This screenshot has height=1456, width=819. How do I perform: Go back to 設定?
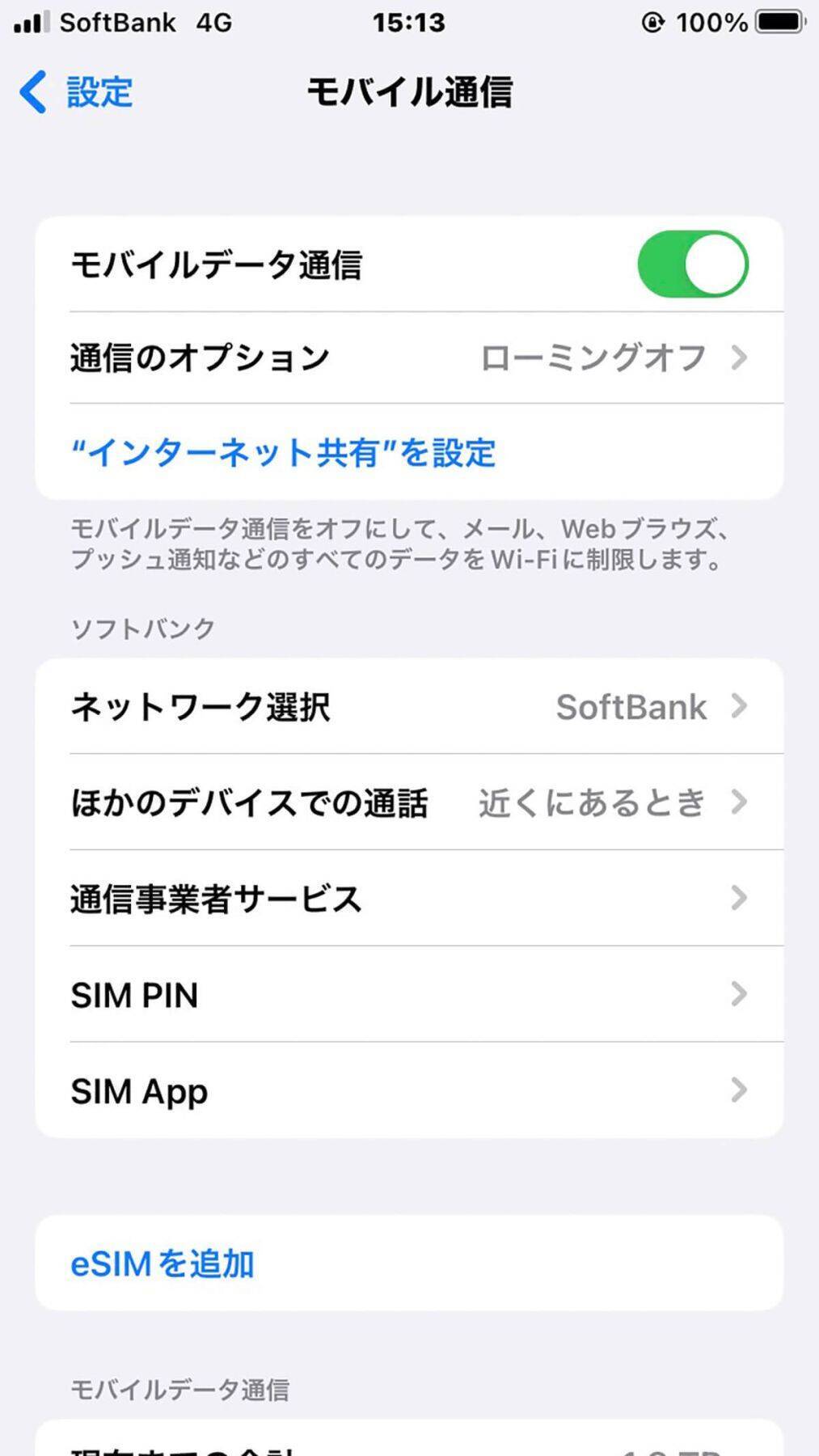coord(77,91)
